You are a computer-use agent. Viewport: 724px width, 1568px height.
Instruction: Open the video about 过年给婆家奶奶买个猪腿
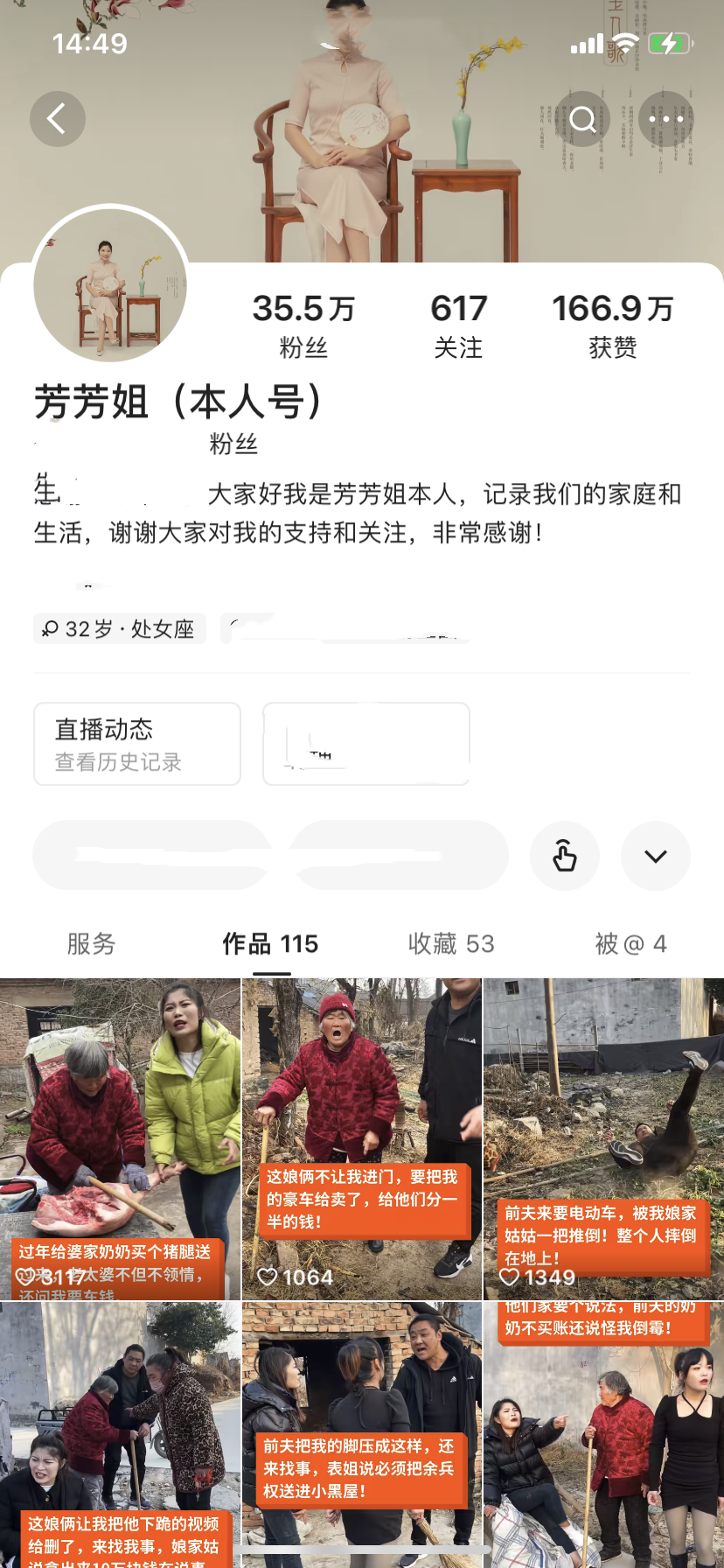(x=120, y=1137)
